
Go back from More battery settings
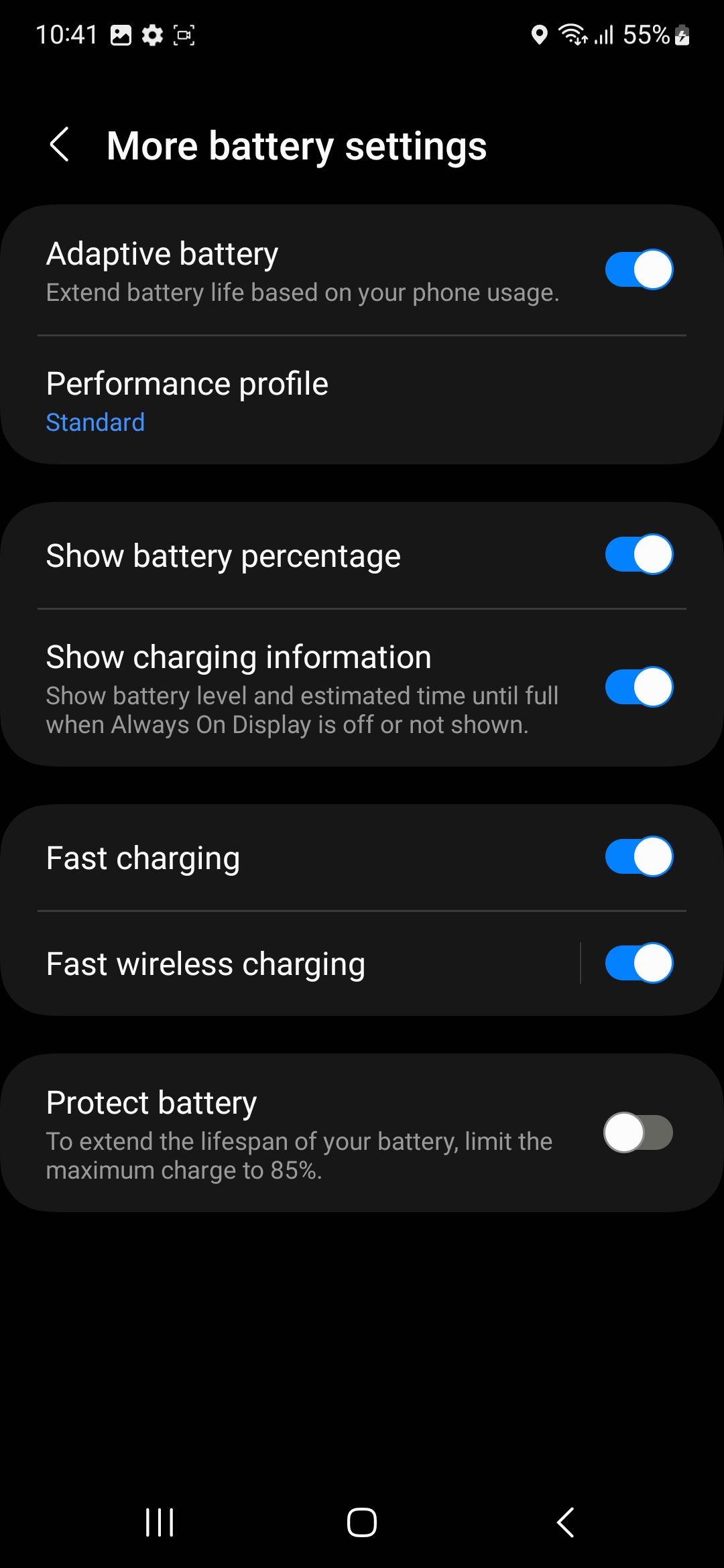click(60, 145)
